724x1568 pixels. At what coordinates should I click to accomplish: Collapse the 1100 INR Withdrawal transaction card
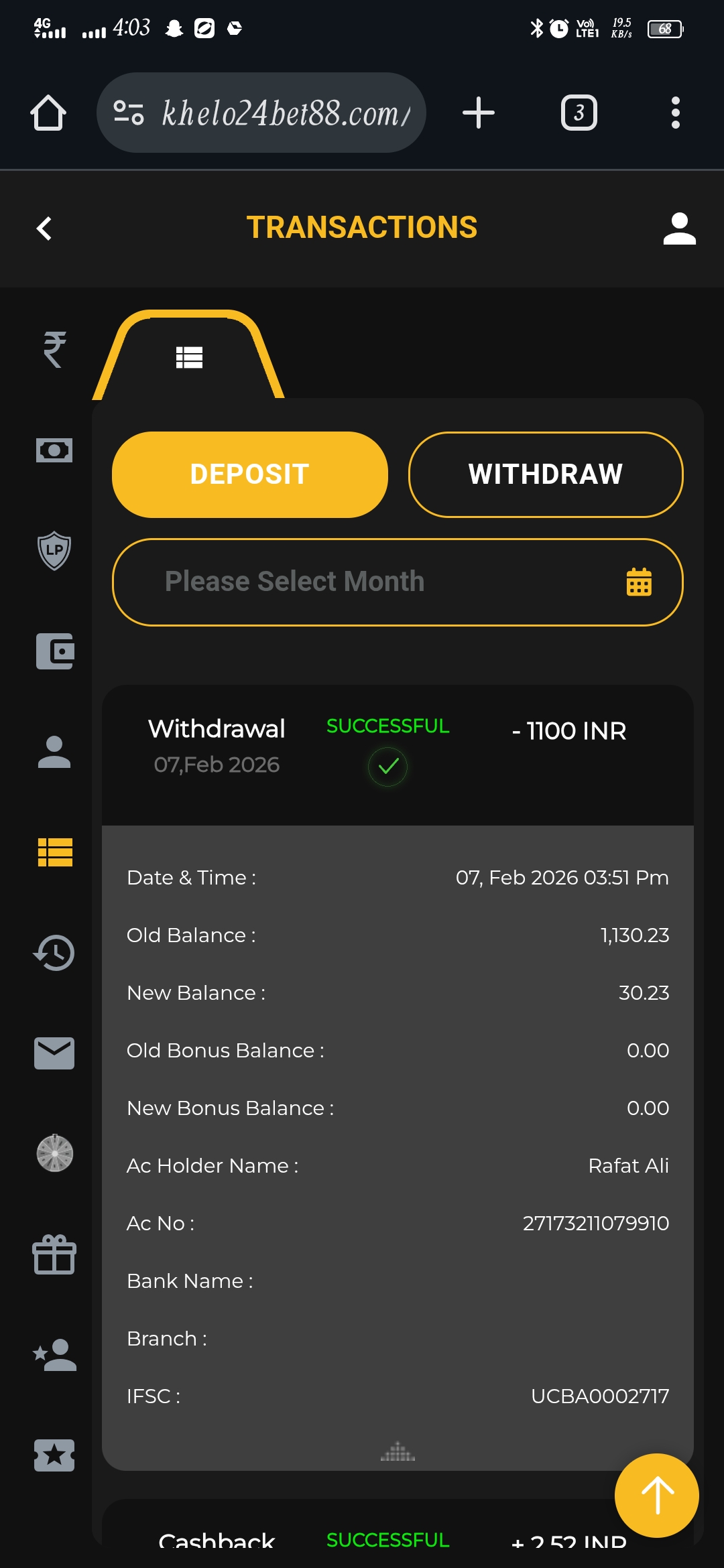[397, 754]
